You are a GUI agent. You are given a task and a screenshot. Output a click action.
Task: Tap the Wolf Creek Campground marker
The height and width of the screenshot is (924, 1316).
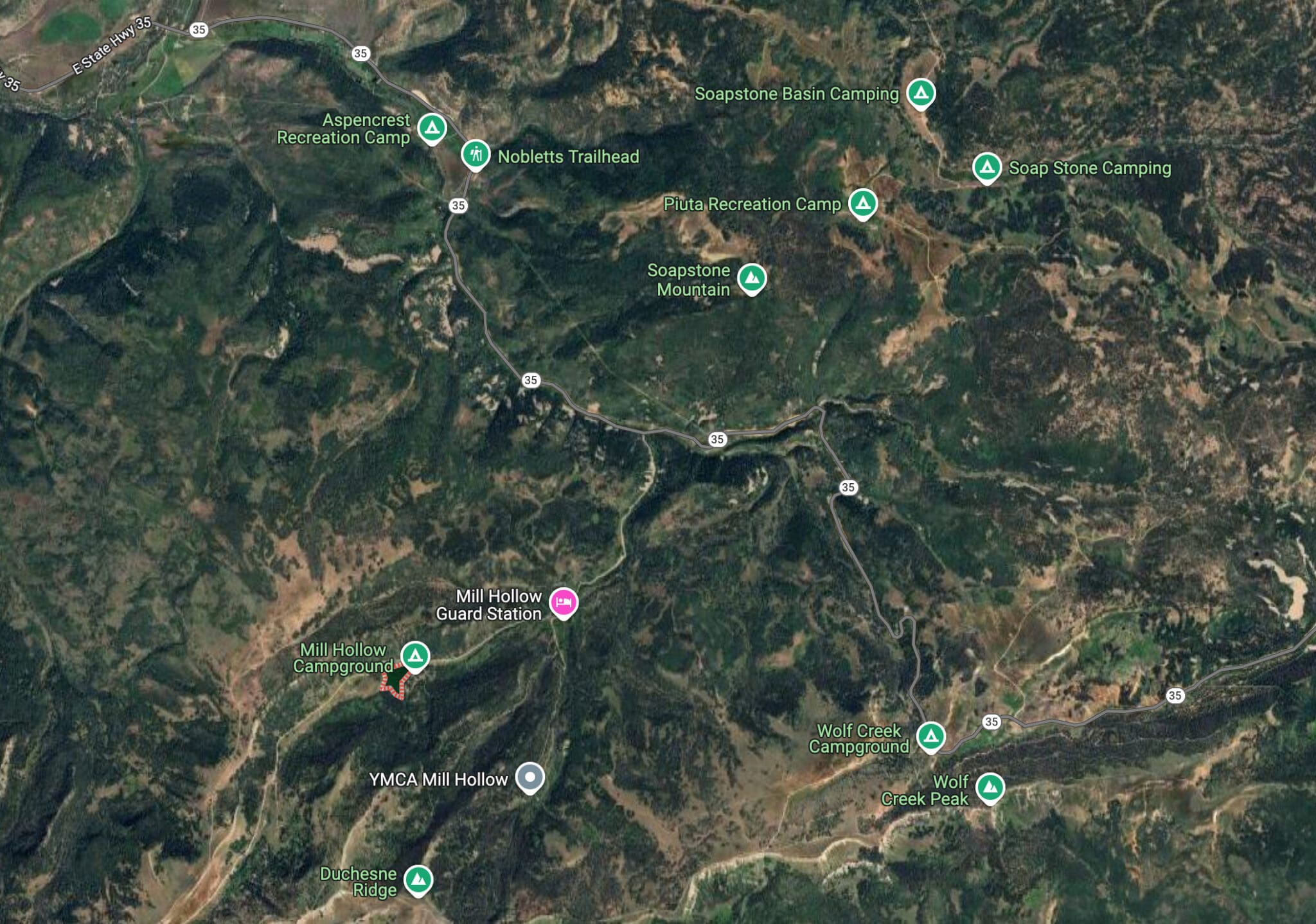(x=930, y=736)
